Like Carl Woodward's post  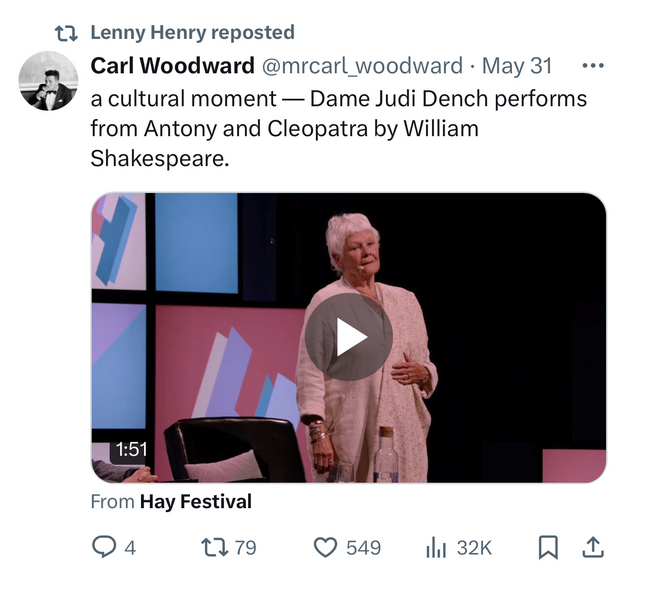tap(327, 547)
